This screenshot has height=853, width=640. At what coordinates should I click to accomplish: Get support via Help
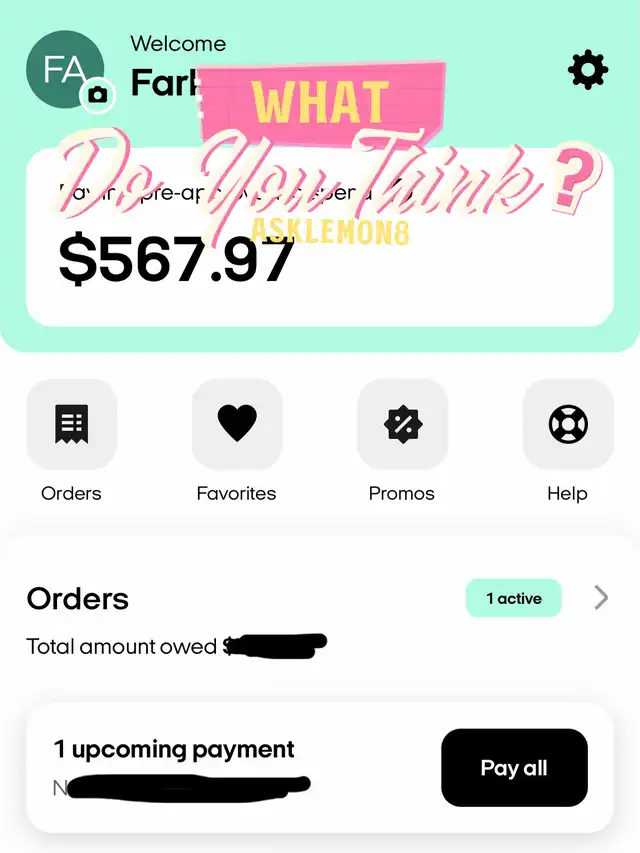click(x=567, y=425)
